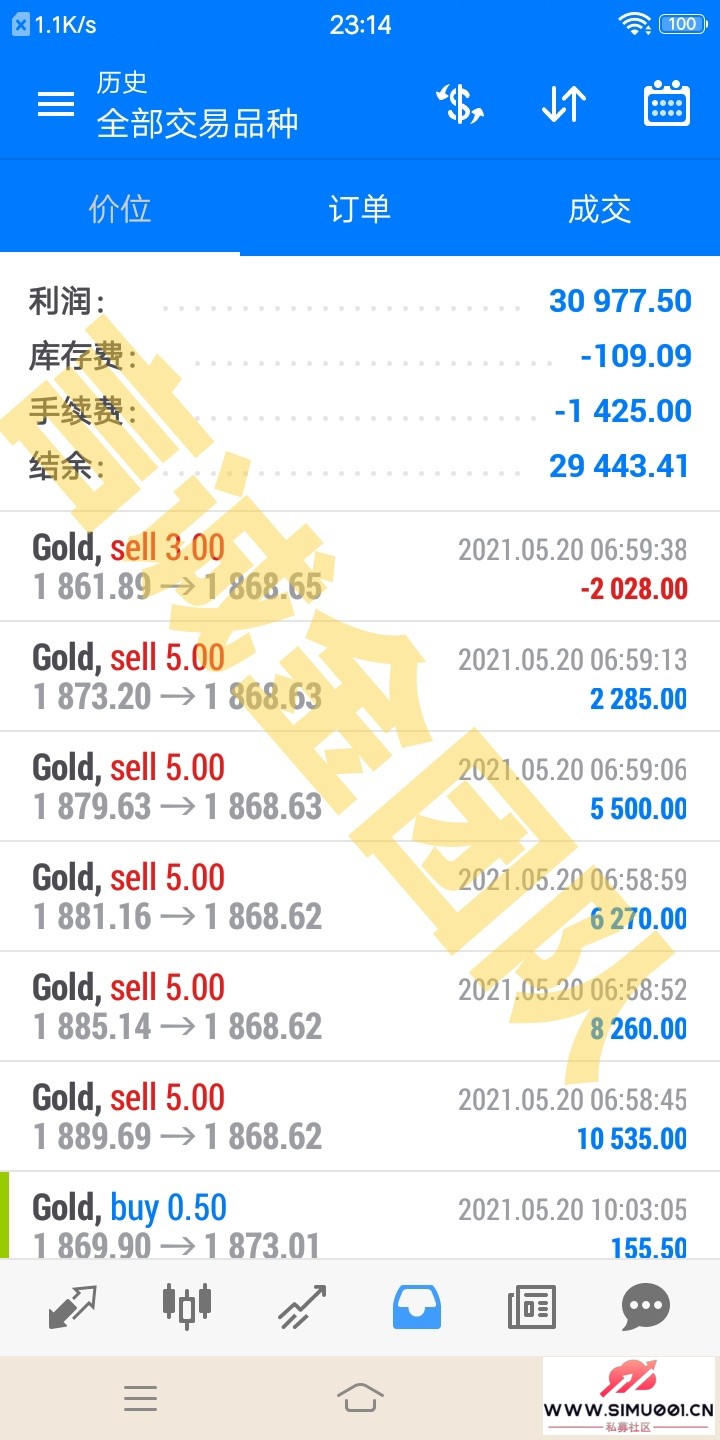This screenshot has height=1440, width=720.
Task: Go to the news tab
Action: [x=532, y=1306]
